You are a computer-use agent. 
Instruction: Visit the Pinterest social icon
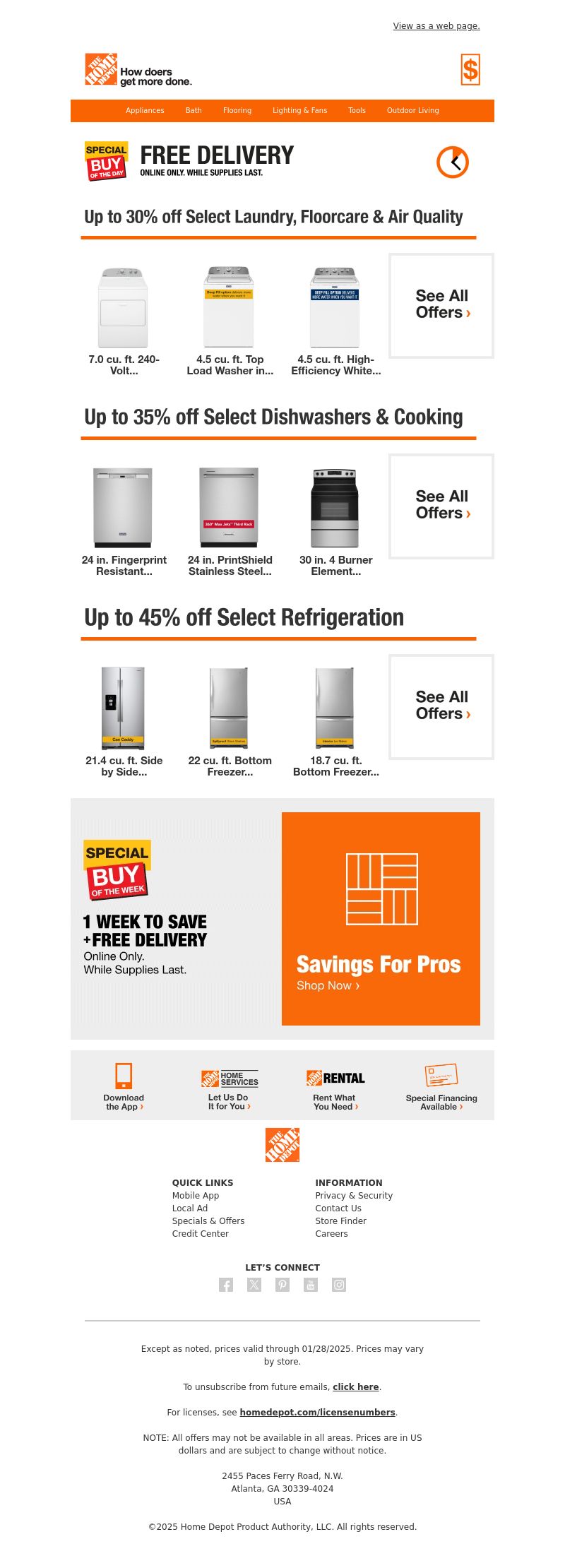coord(282,1285)
